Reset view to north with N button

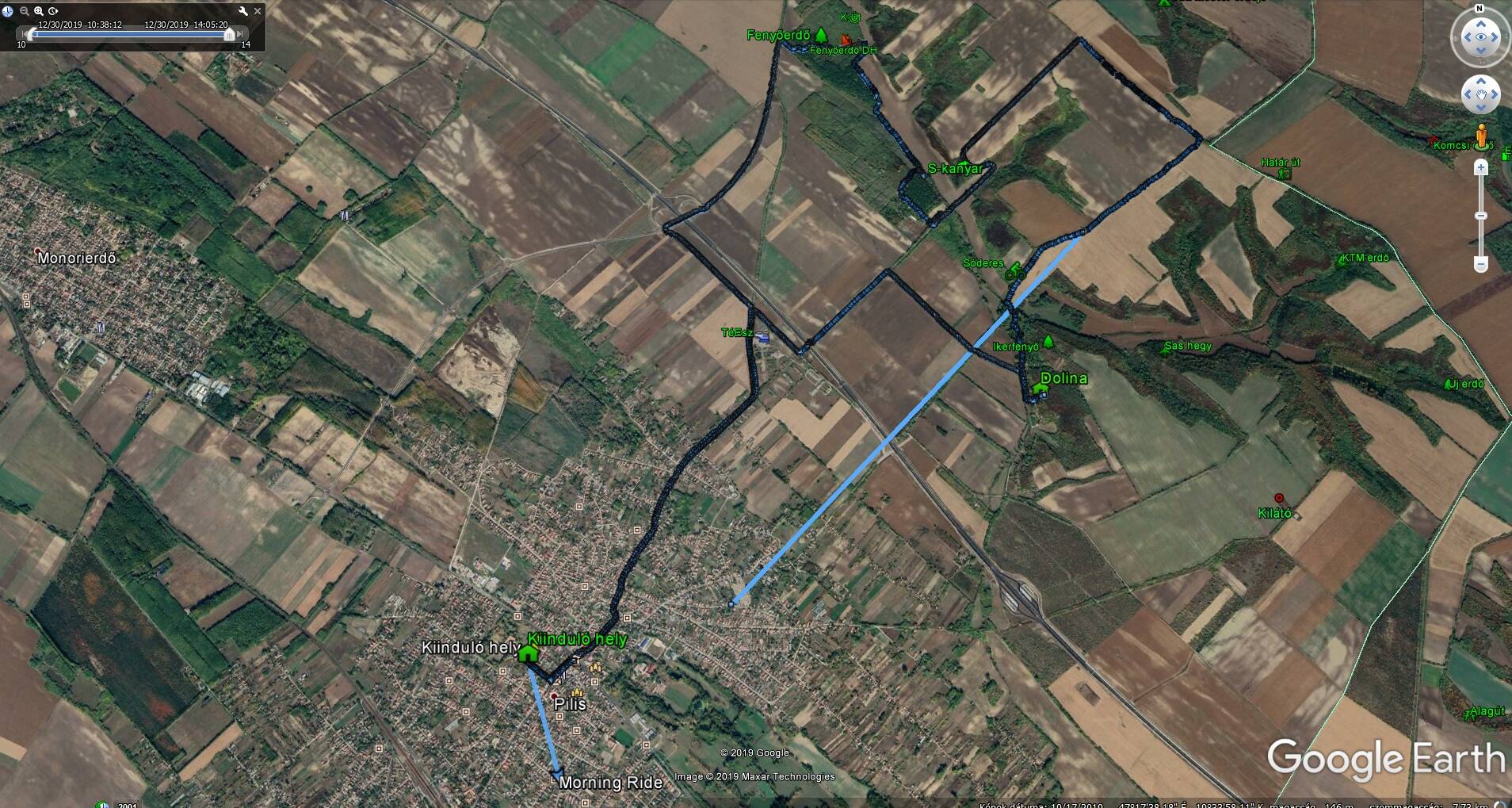coord(1480,9)
